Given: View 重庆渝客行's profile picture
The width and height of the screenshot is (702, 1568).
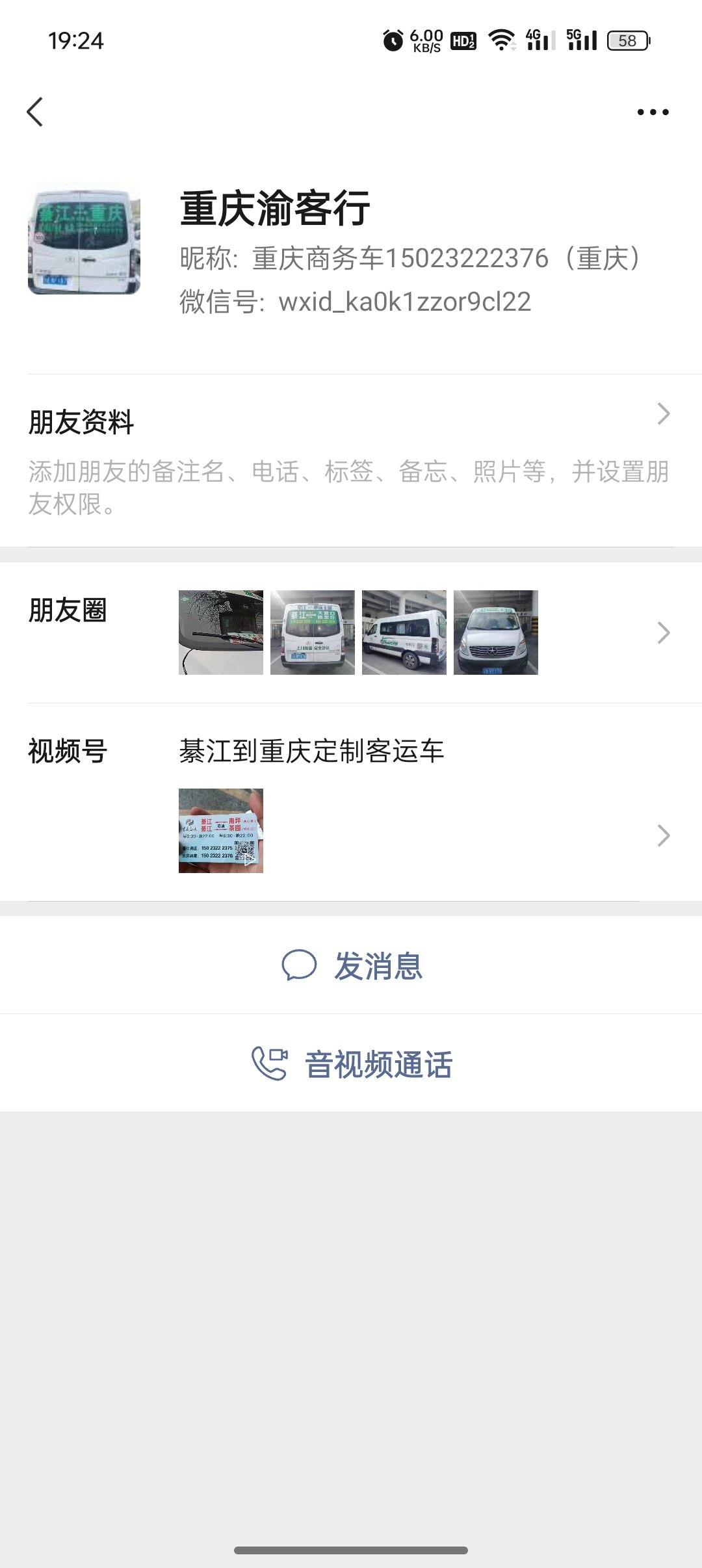Looking at the screenshot, I should point(84,240).
